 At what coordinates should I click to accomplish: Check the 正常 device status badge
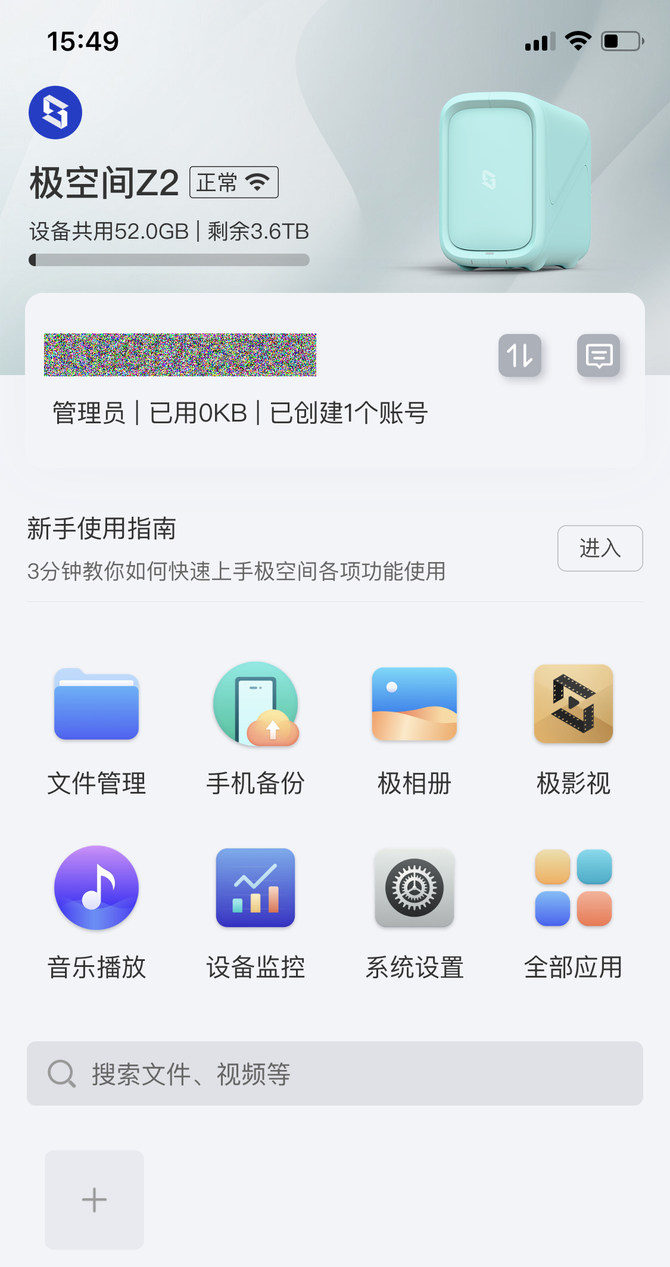tap(233, 183)
